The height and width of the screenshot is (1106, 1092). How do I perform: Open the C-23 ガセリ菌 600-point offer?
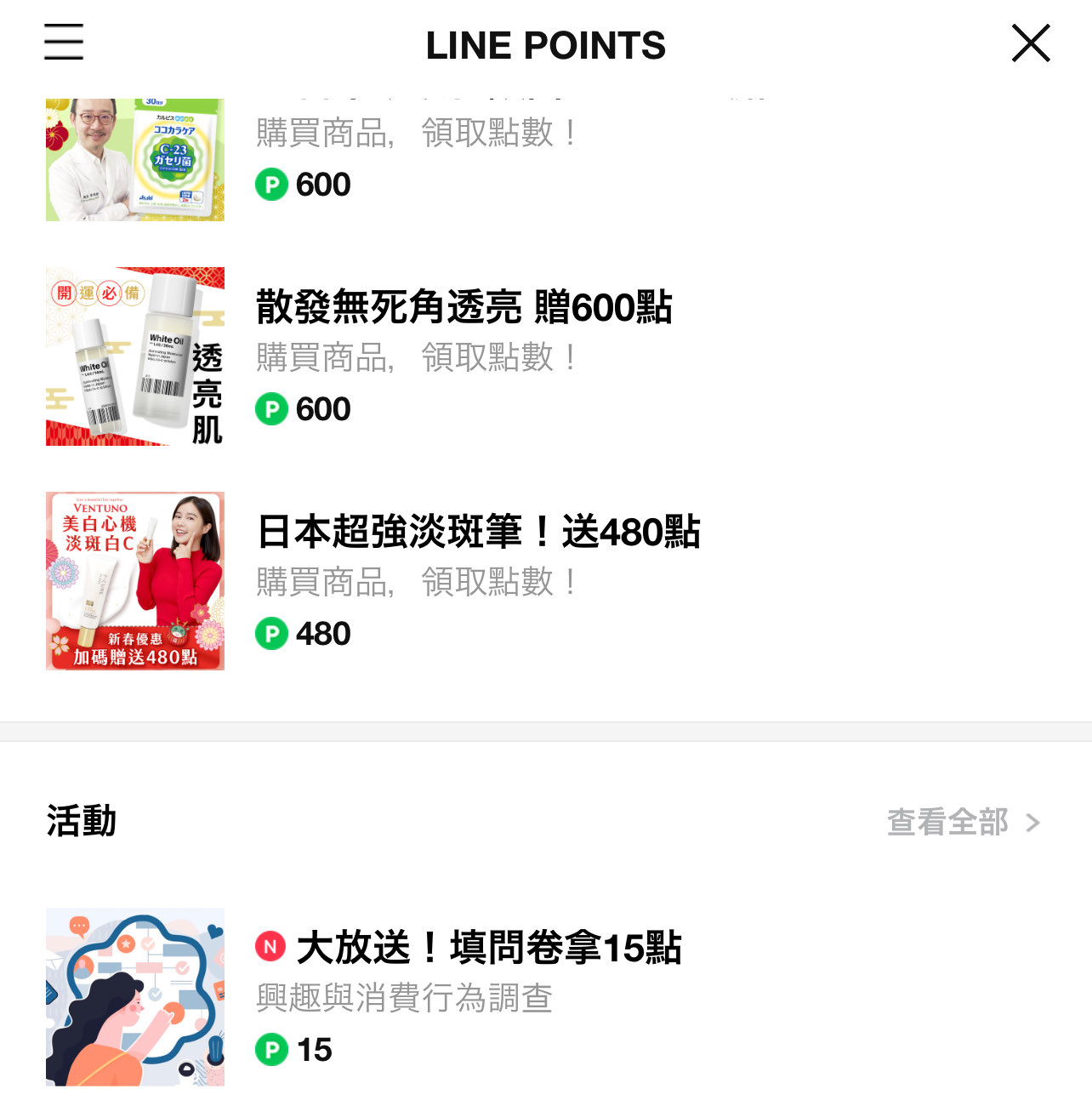(x=135, y=160)
